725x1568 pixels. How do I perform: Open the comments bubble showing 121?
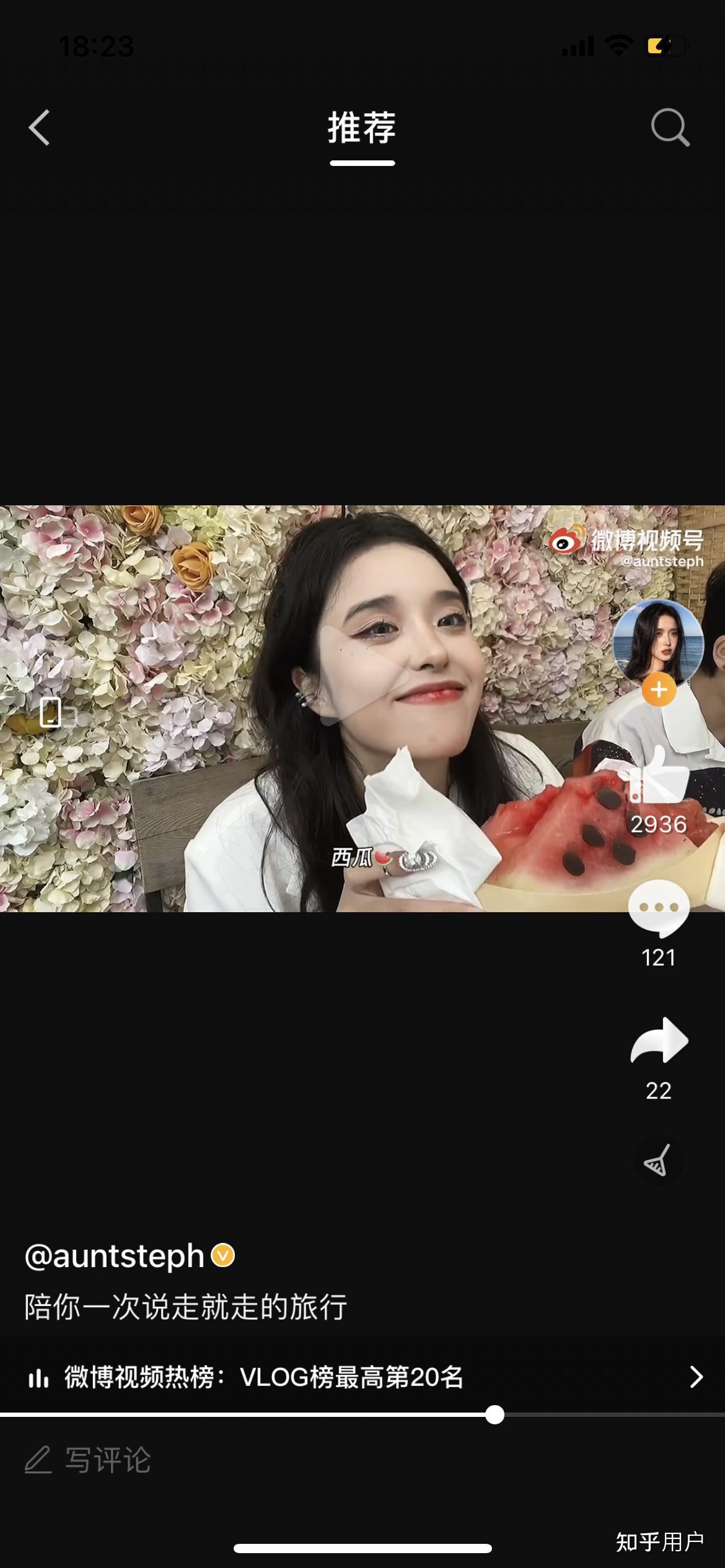tap(658, 908)
